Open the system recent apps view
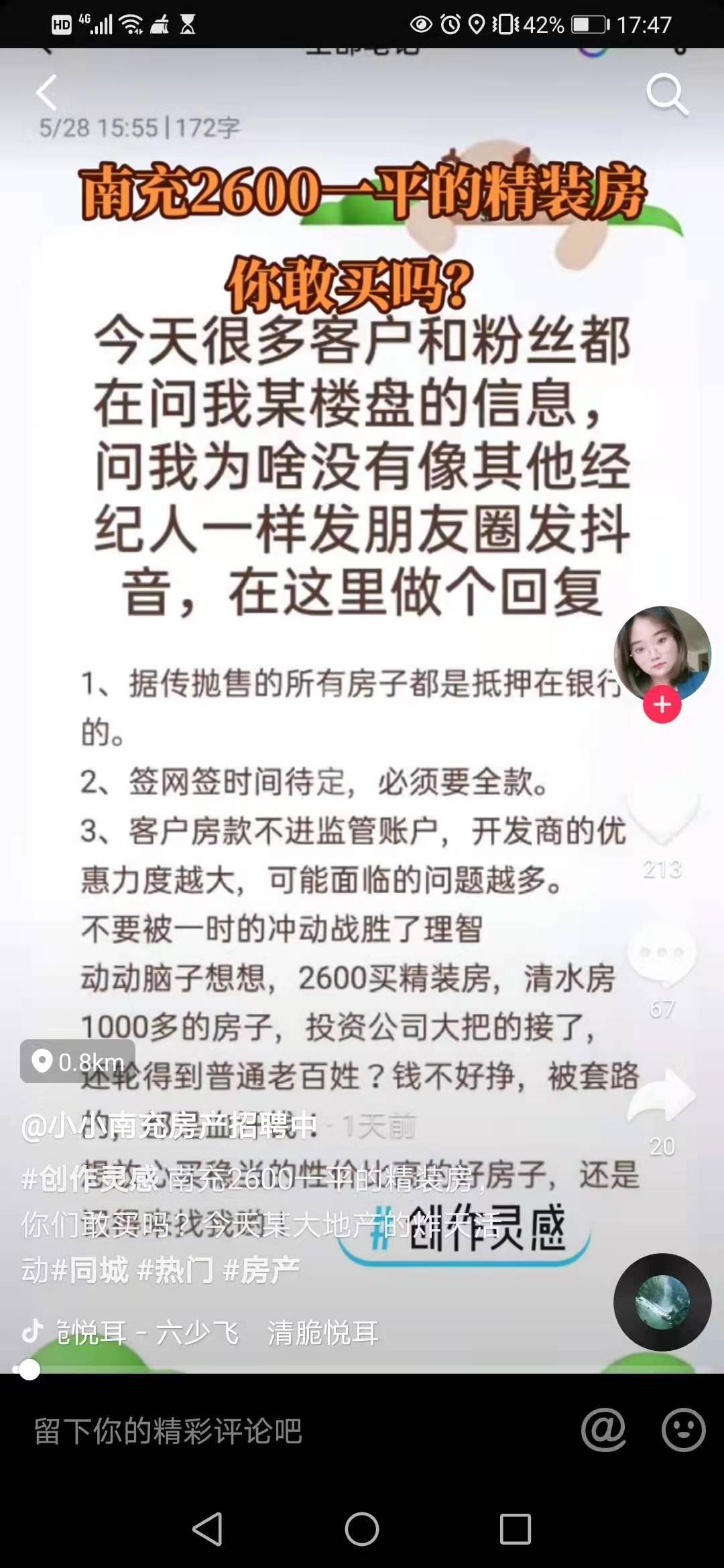Viewport: 724px width, 1568px height. tap(516, 1529)
